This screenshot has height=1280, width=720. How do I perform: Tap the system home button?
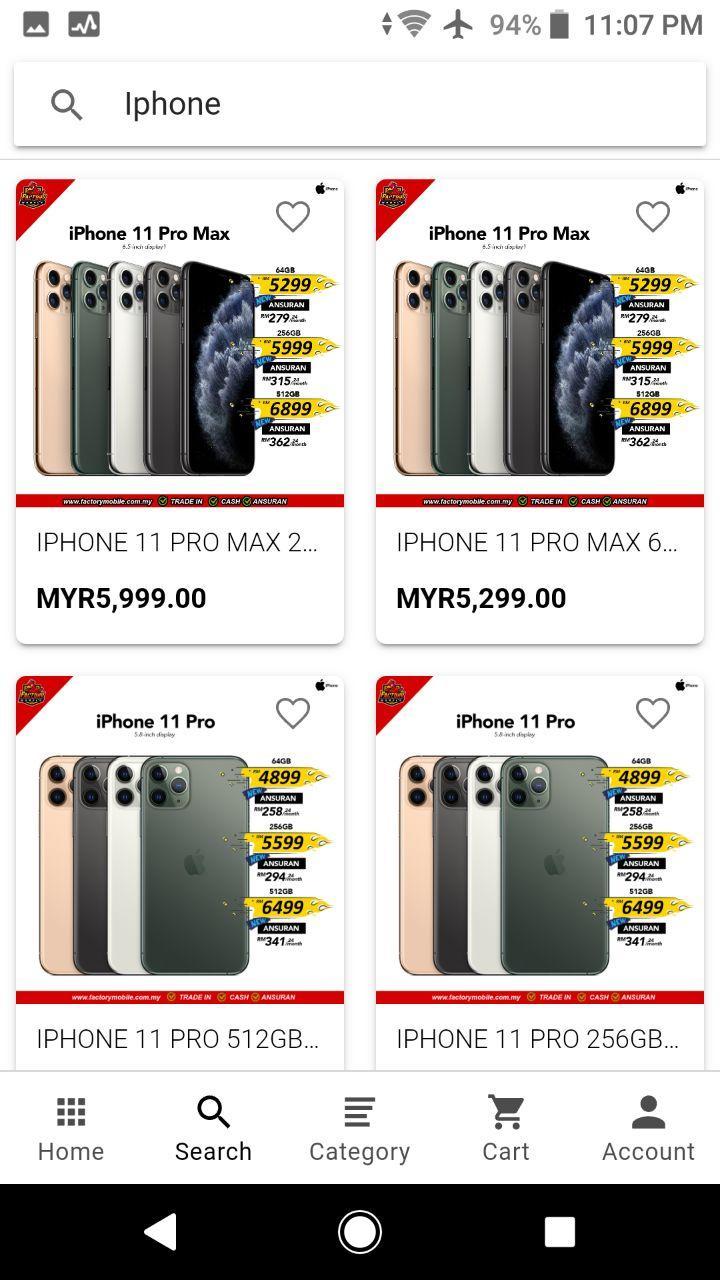click(360, 1232)
